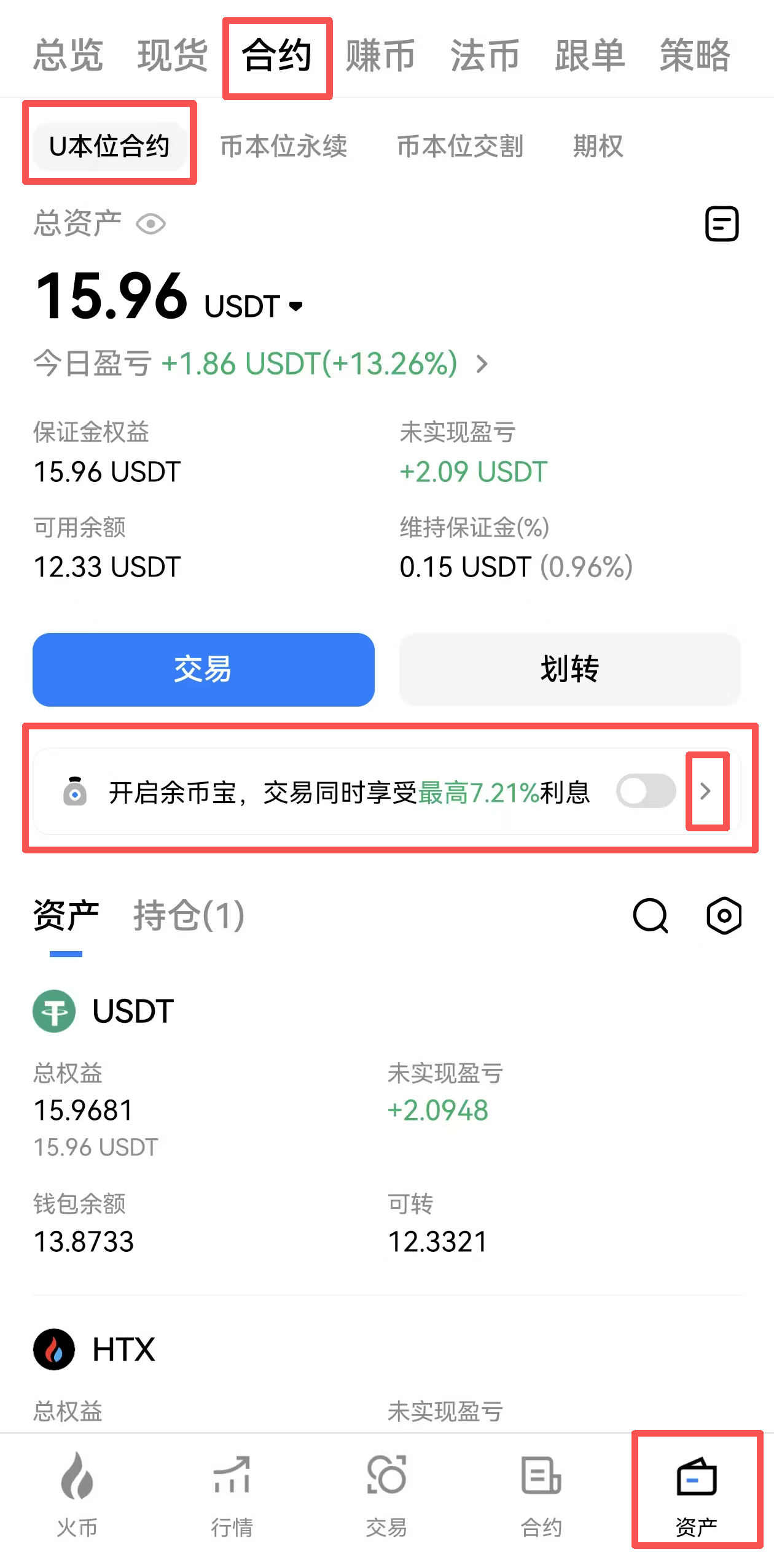Image resolution: width=774 pixels, height=1568 pixels.
Task: Search assets with the magnifier icon
Action: [650, 916]
